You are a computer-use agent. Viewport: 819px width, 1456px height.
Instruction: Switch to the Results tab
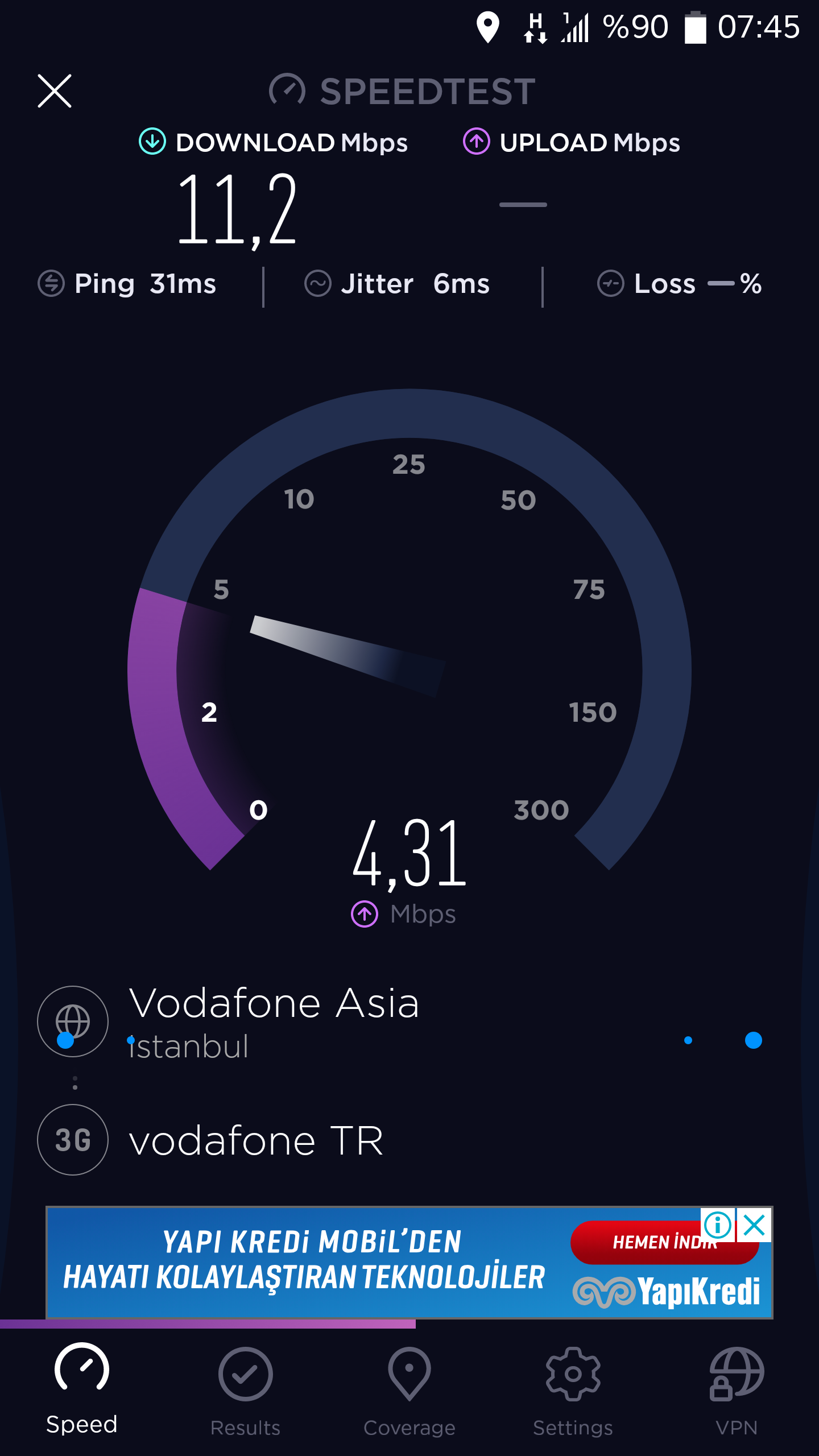point(245,1392)
